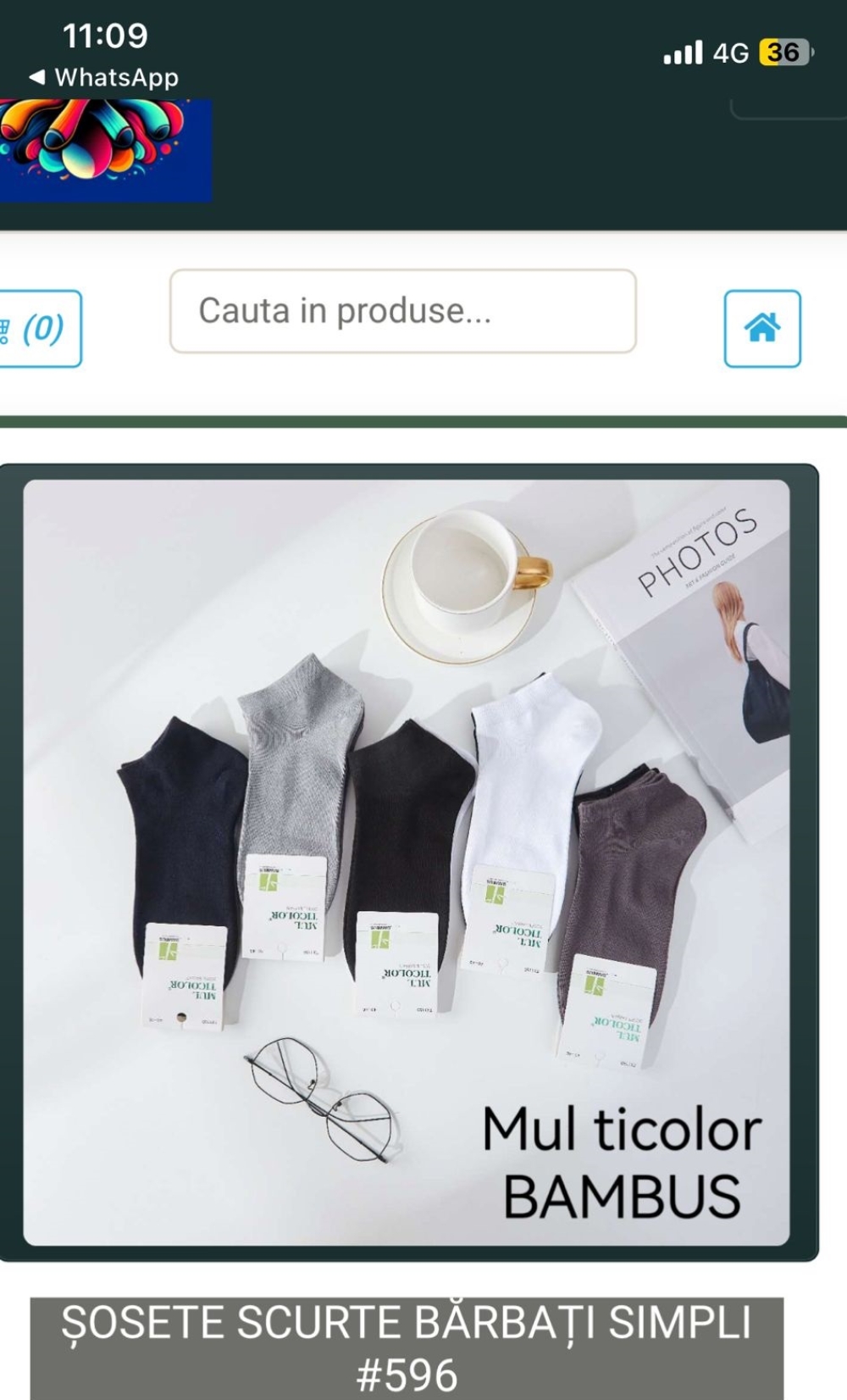
Task: Tap the 'Cauta in produse' search field
Action: [402, 311]
